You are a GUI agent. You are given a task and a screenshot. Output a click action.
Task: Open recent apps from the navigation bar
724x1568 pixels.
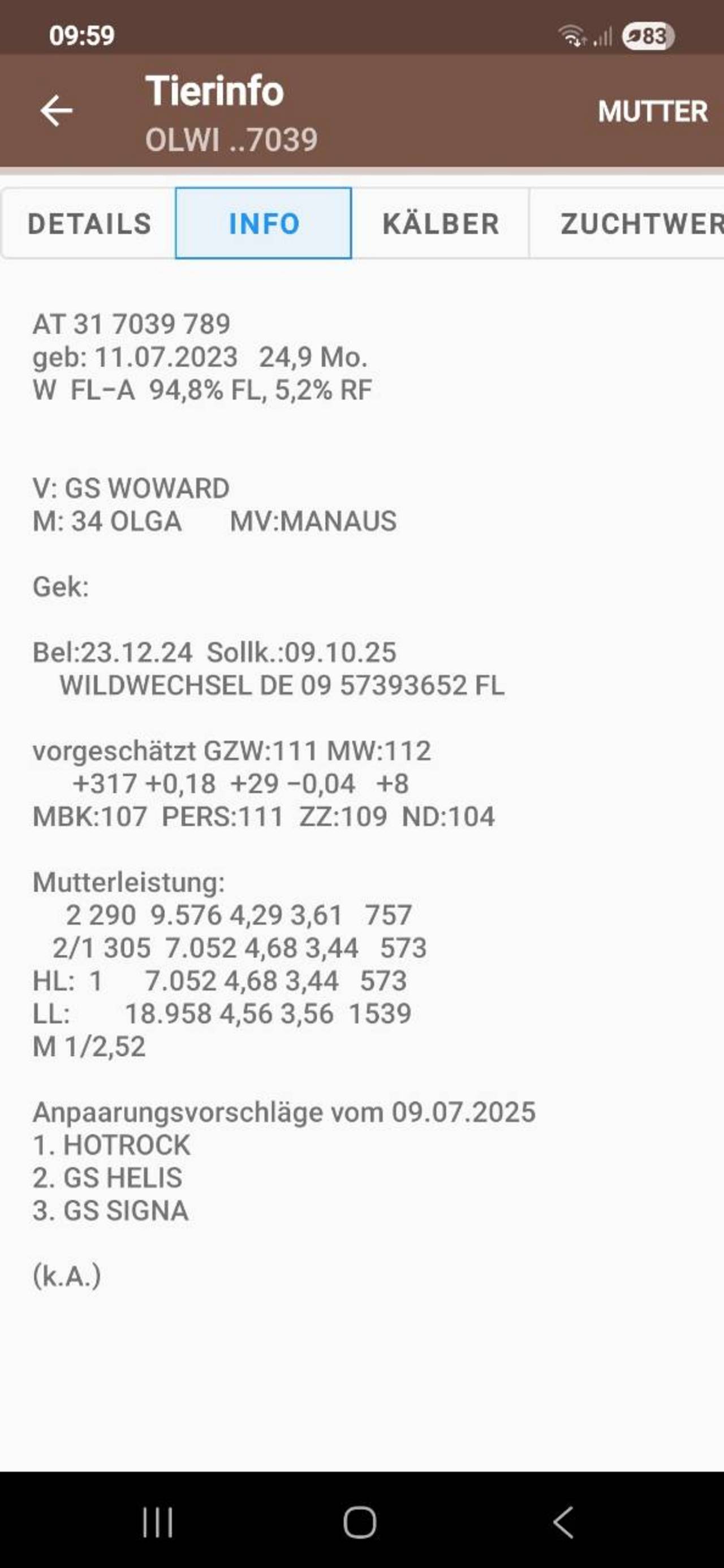158,1522
